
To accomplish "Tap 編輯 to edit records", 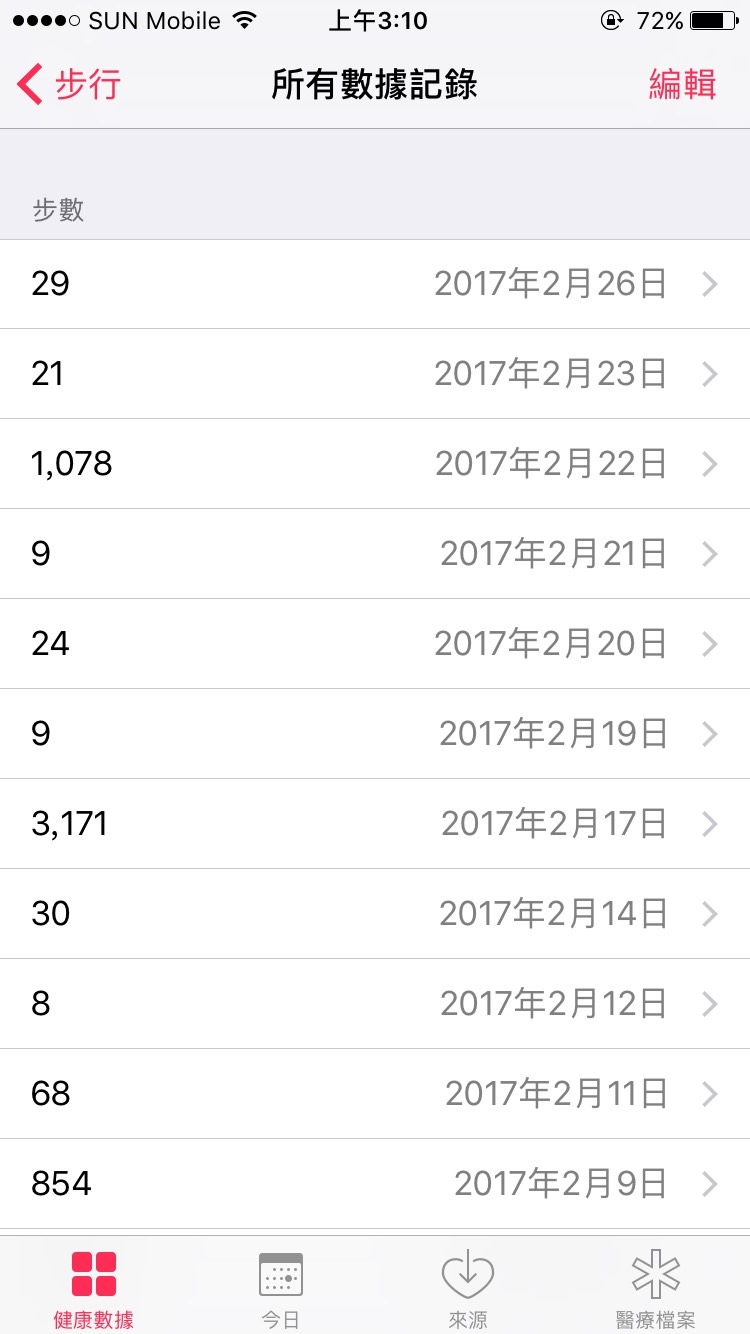I will pos(682,84).
